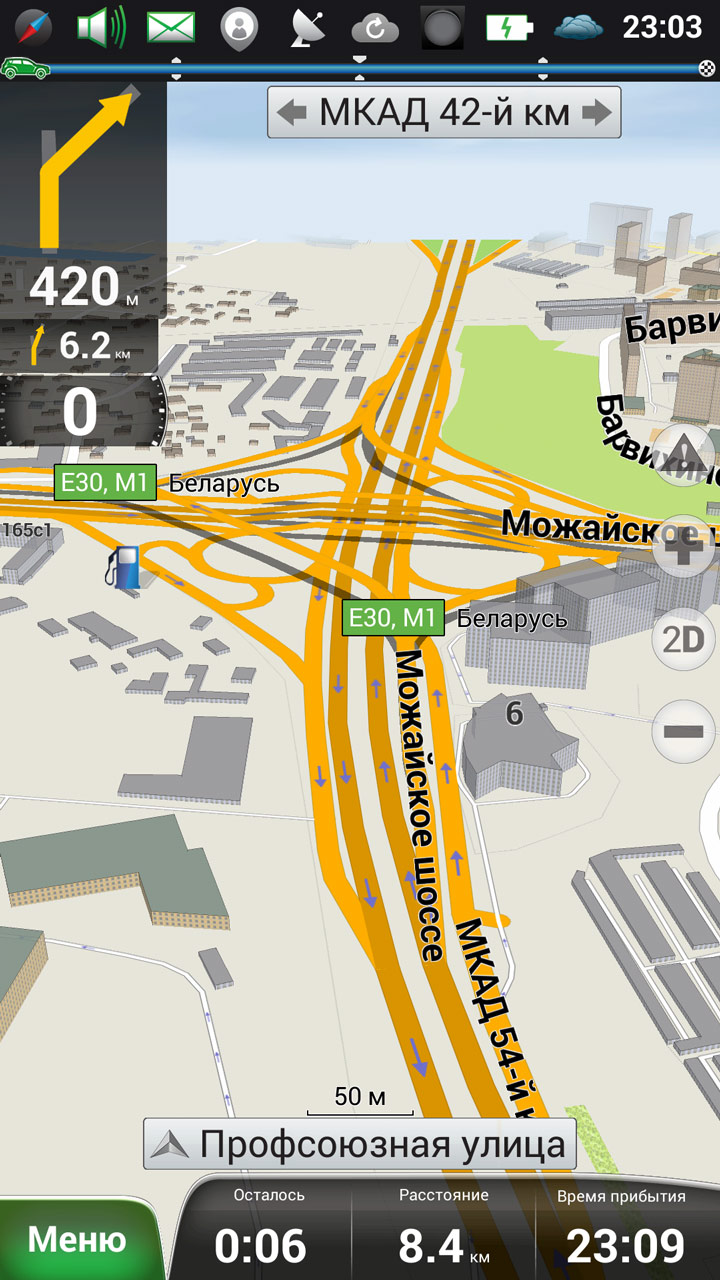Open the cloud sync updates icon

(x=375, y=28)
